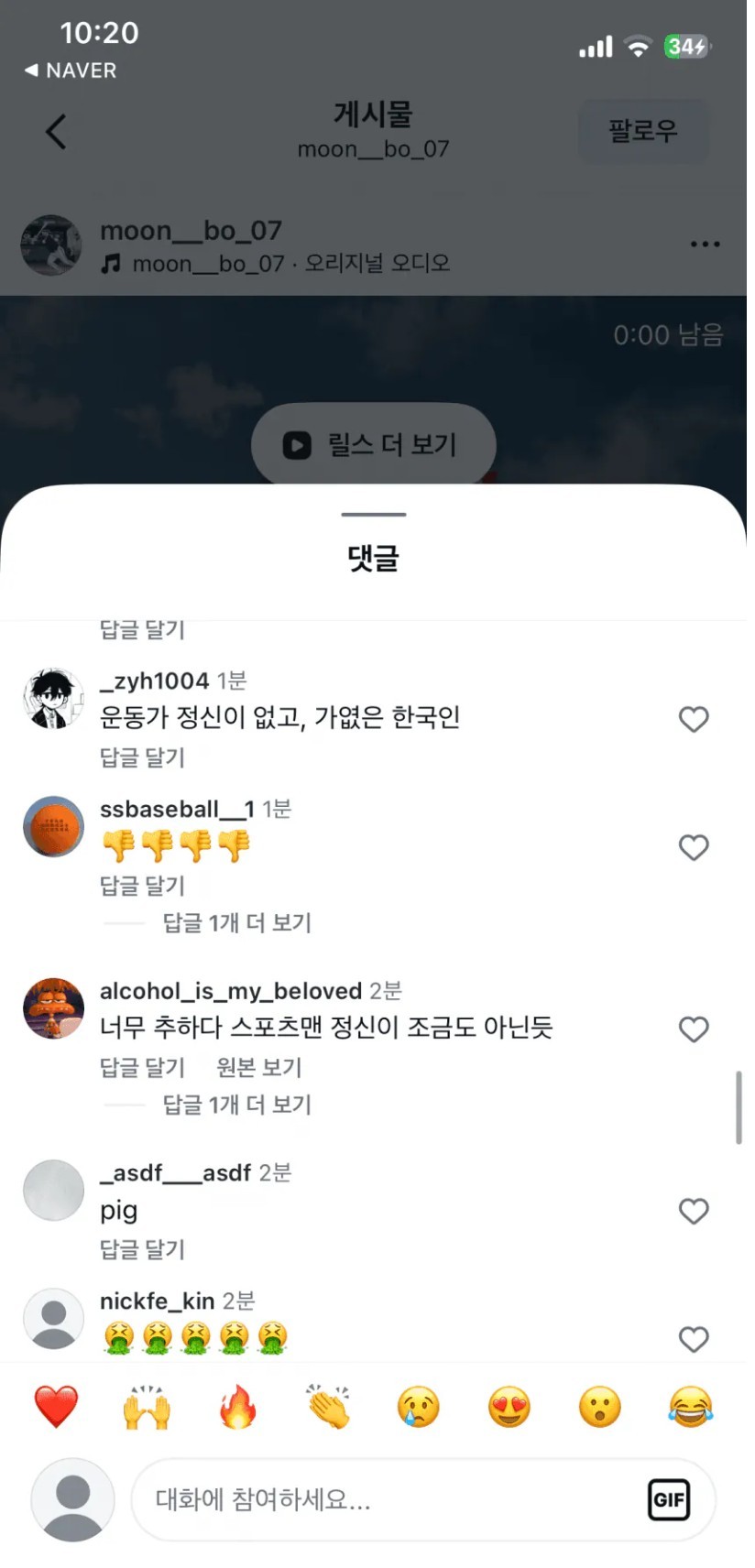Reply to _zyh1004's comment
This screenshot has width=755, height=1568.
tap(142, 757)
